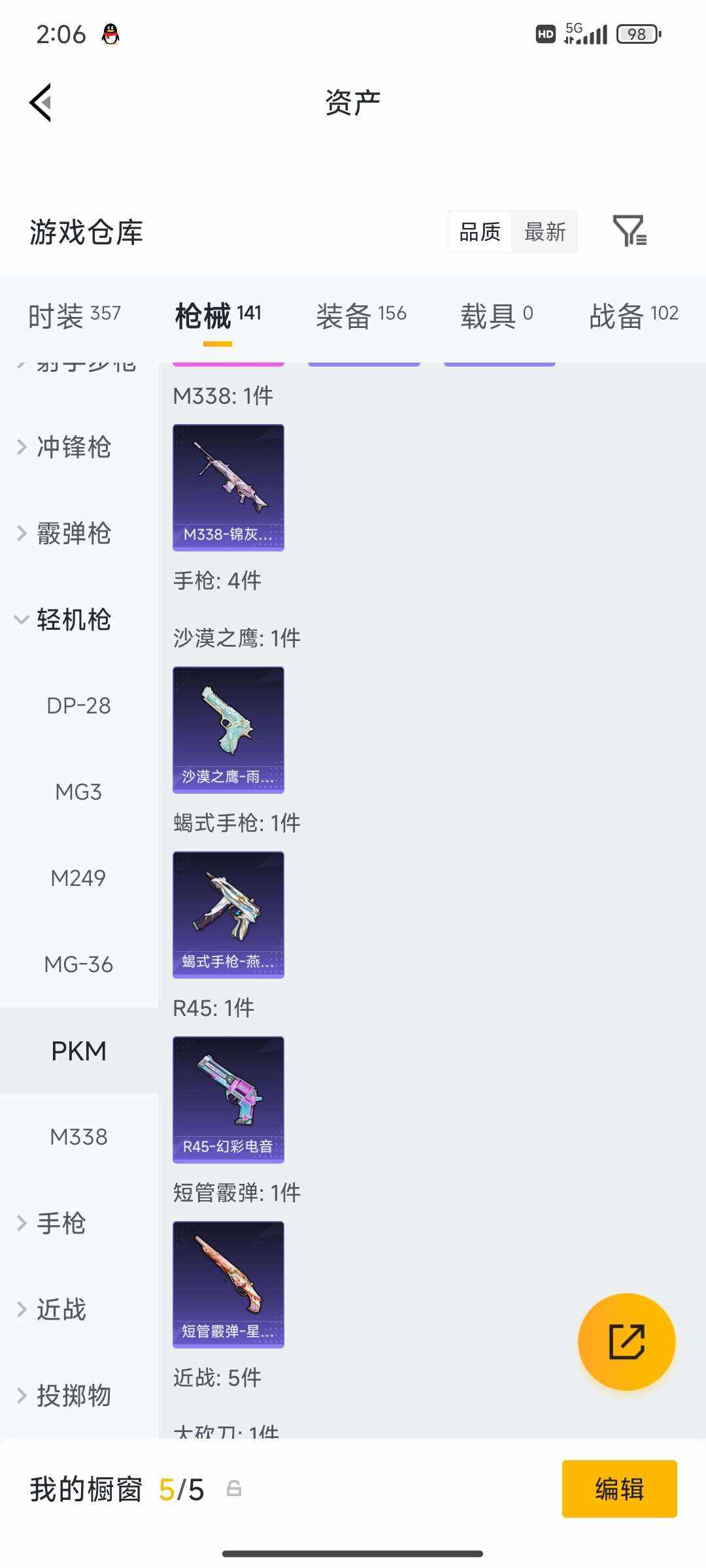Tap the share button in the yellow circle
This screenshot has width=706, height=1568.
point(625,1341)
